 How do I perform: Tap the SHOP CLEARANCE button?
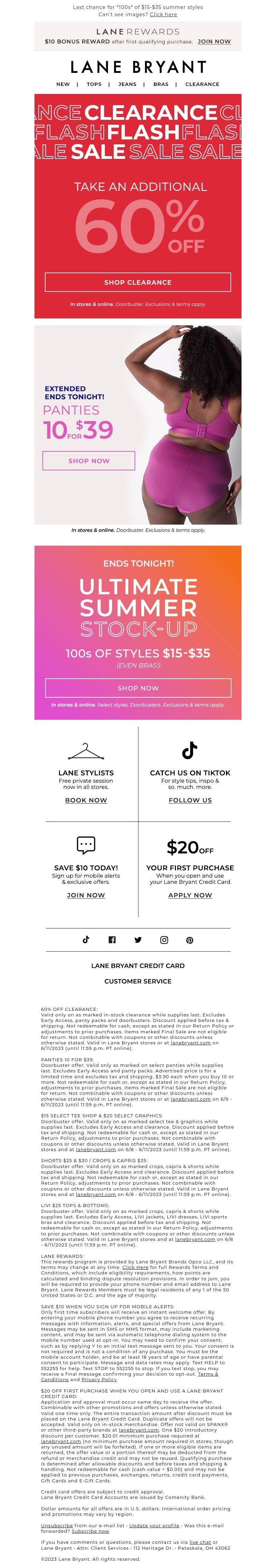point(138,283)
